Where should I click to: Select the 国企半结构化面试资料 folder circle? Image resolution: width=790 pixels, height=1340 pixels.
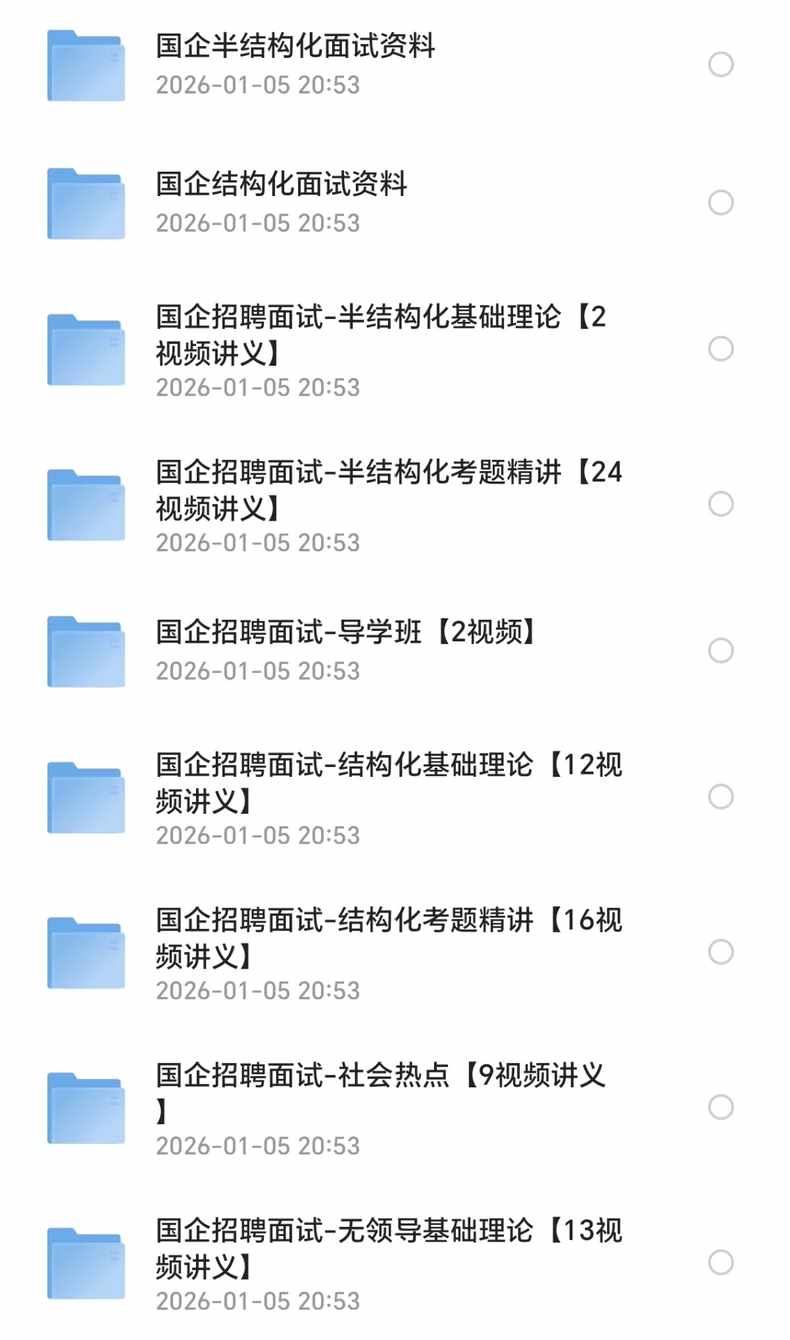click(721, 65)
